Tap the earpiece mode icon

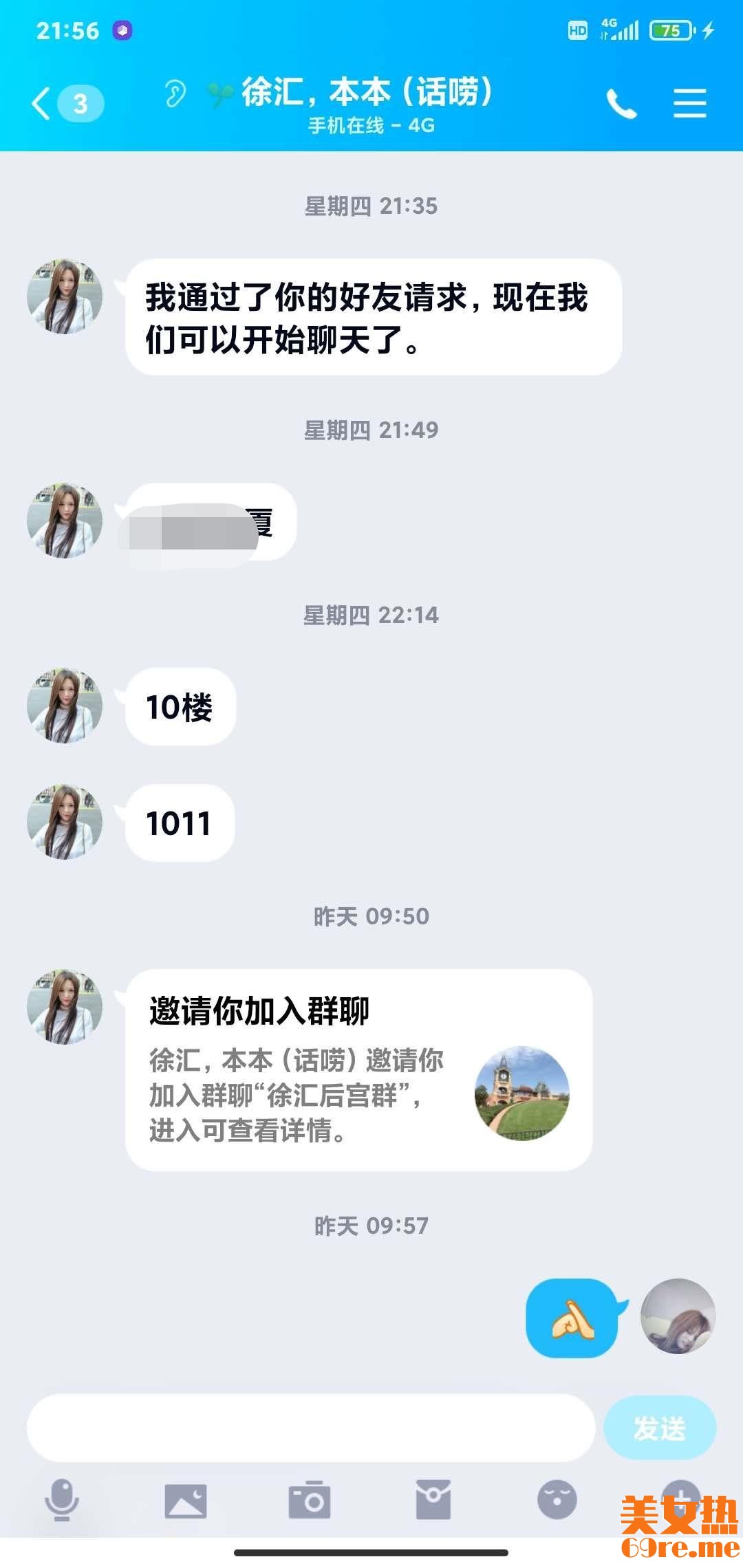click(x=175, y=94)
